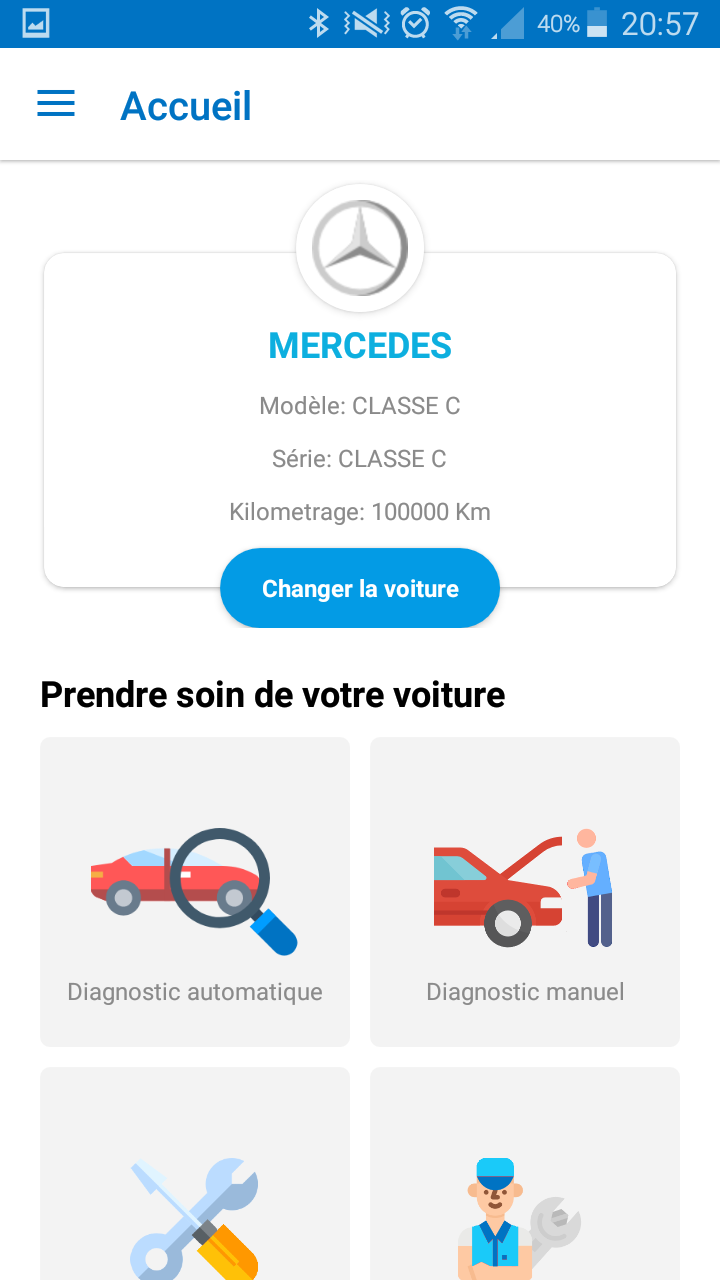Open Diagnostic automatique card
This screenshot has width=720, height=1280.
click(195, 892)
